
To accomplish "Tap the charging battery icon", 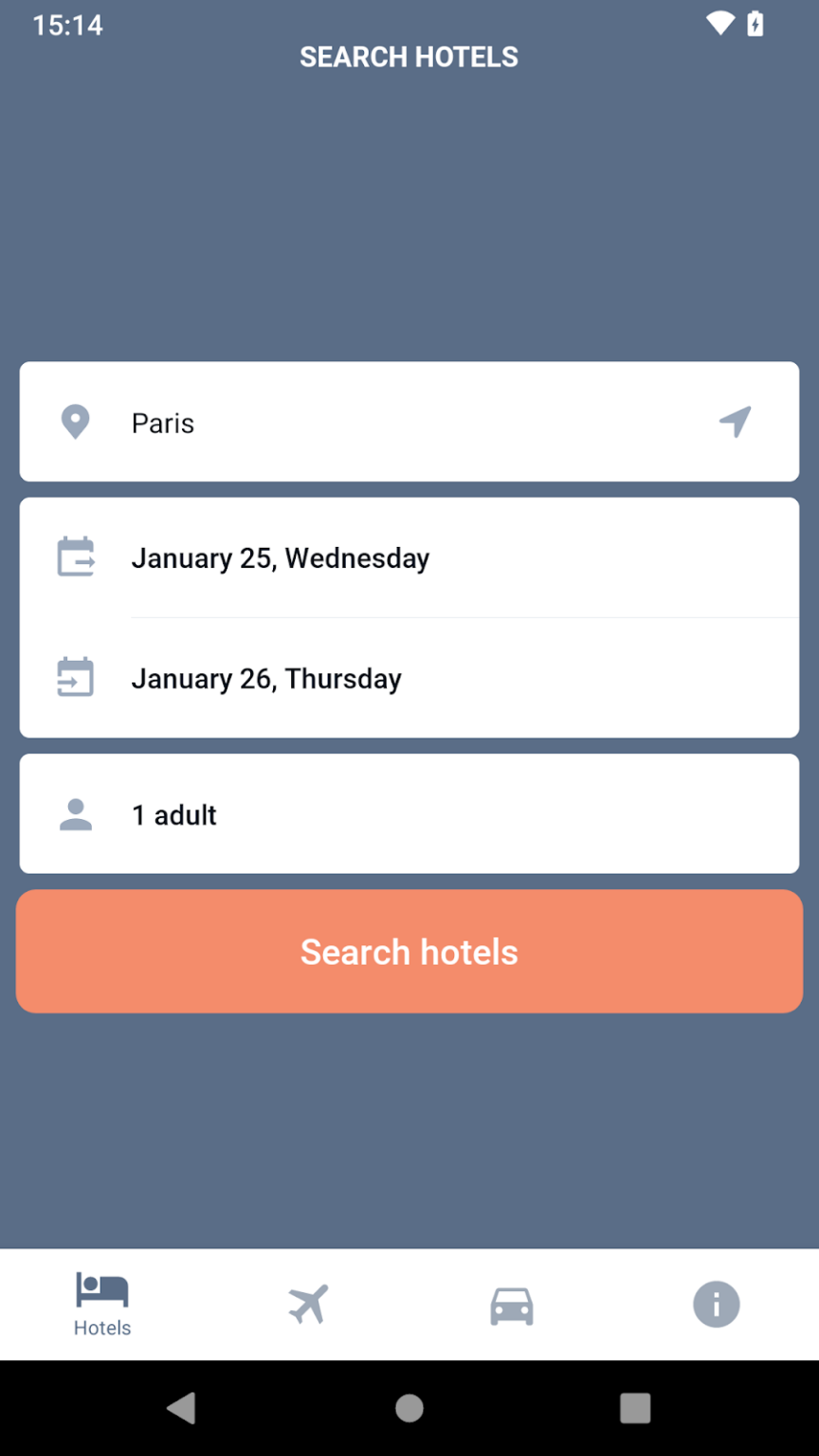I will [754, 26].
